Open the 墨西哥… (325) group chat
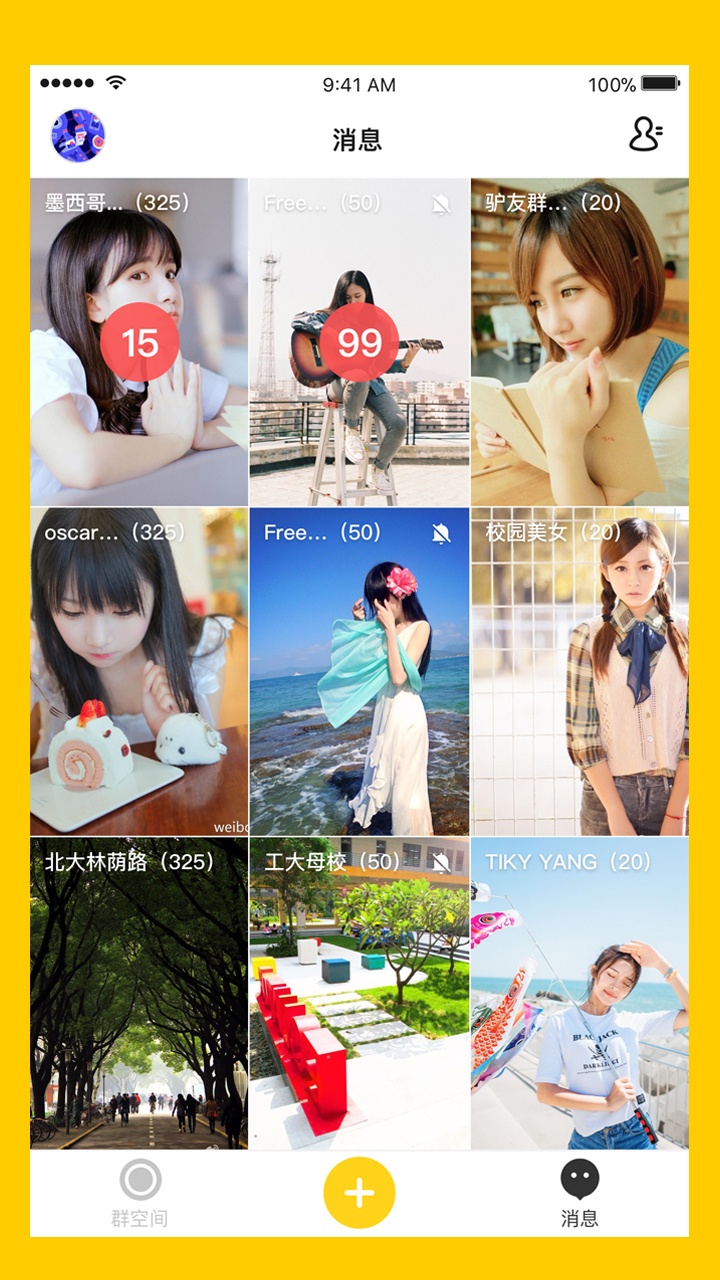This screenshot has width=720, height=1280. pos(139,342)
